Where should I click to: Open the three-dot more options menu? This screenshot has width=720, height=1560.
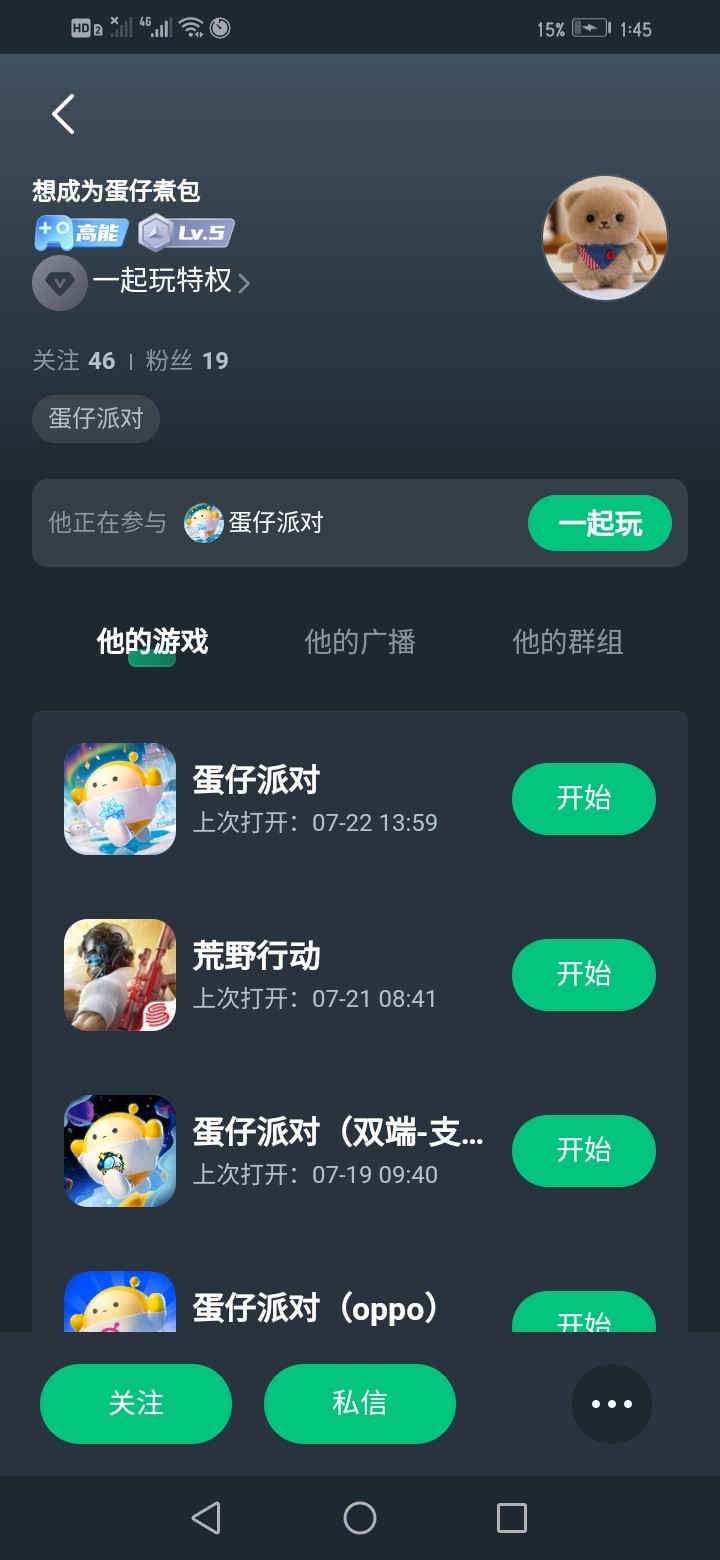[x=612, y=1404]
